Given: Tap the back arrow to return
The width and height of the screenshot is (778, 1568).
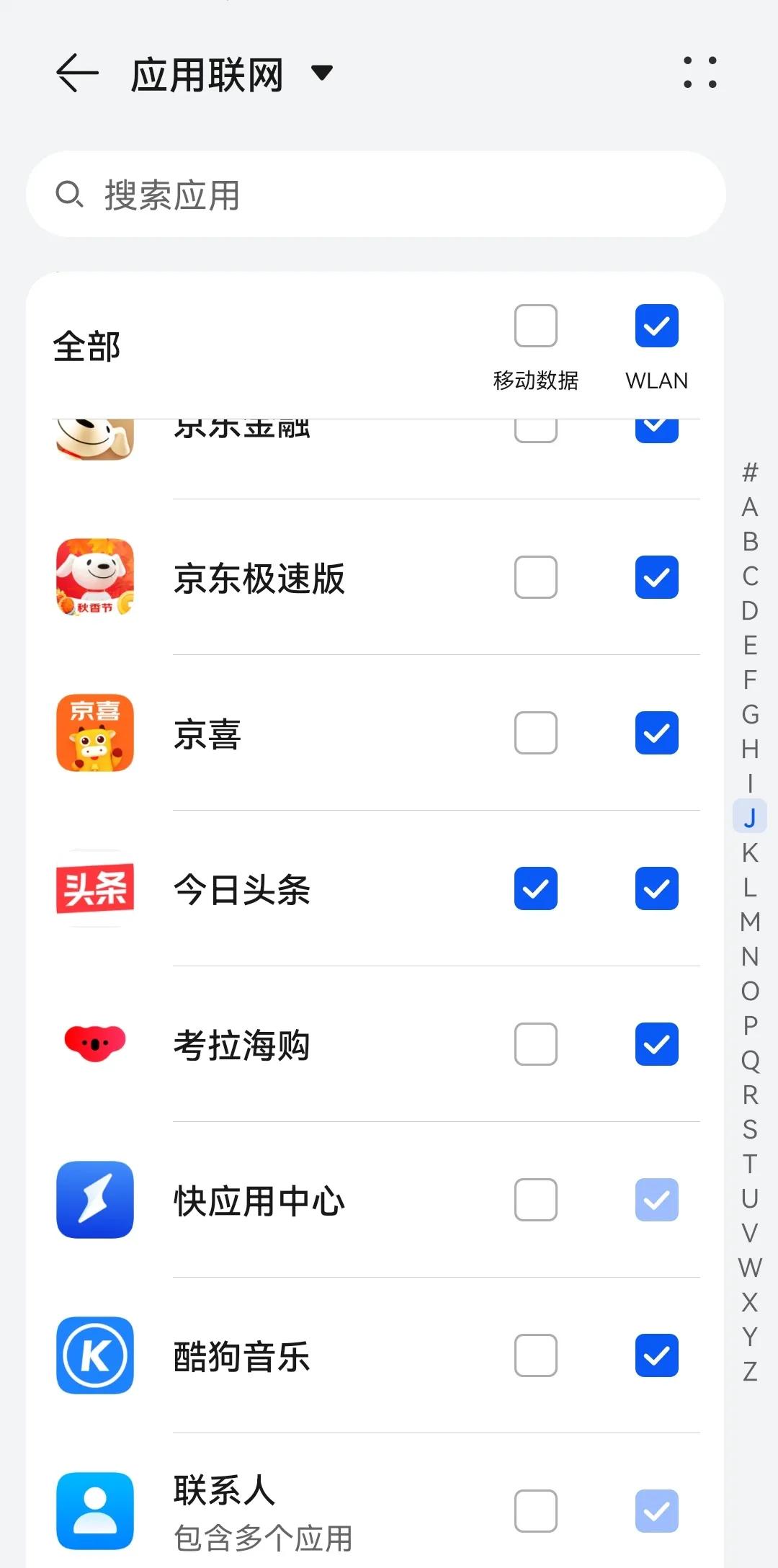Looking at the screenshot, I should (x=76, y=72).
